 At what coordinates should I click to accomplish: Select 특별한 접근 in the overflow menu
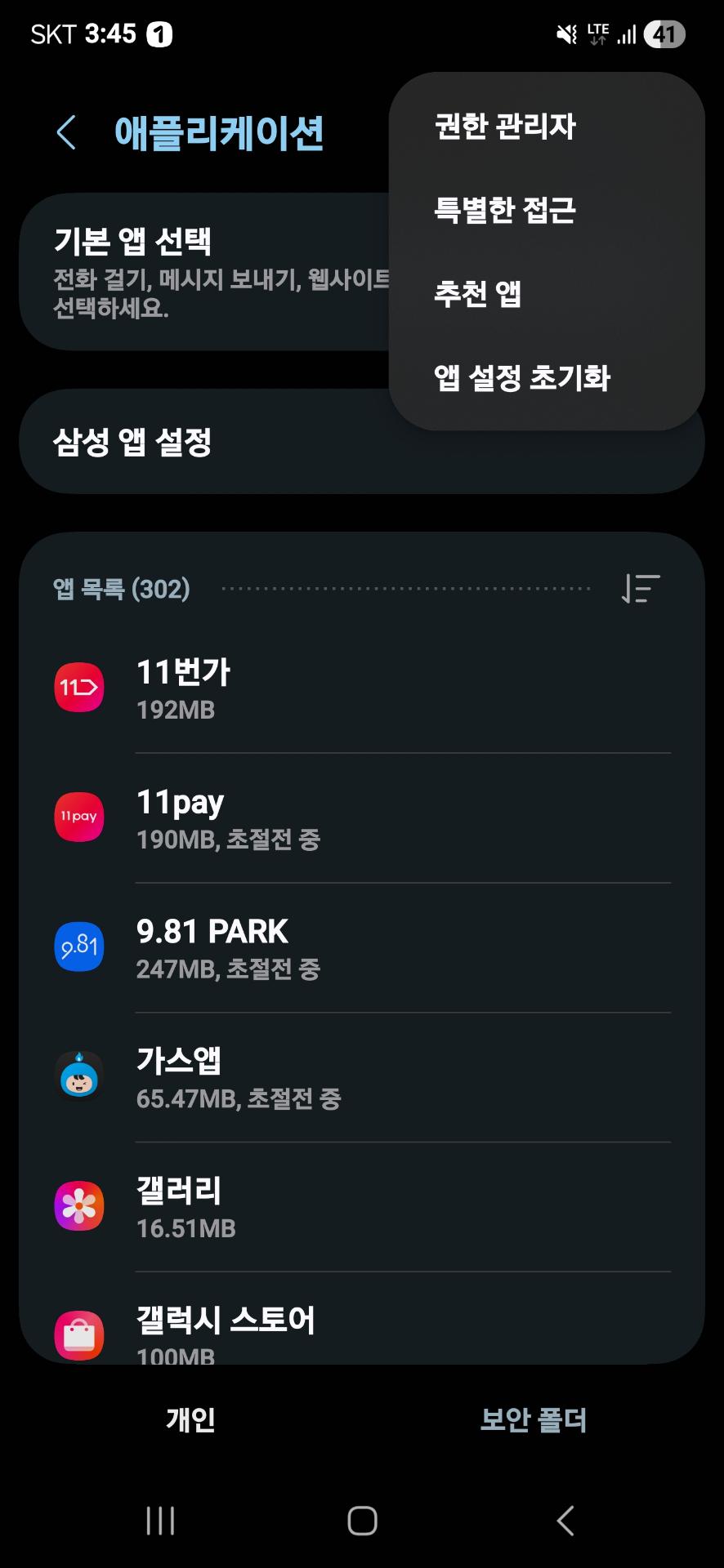(505, 211)
